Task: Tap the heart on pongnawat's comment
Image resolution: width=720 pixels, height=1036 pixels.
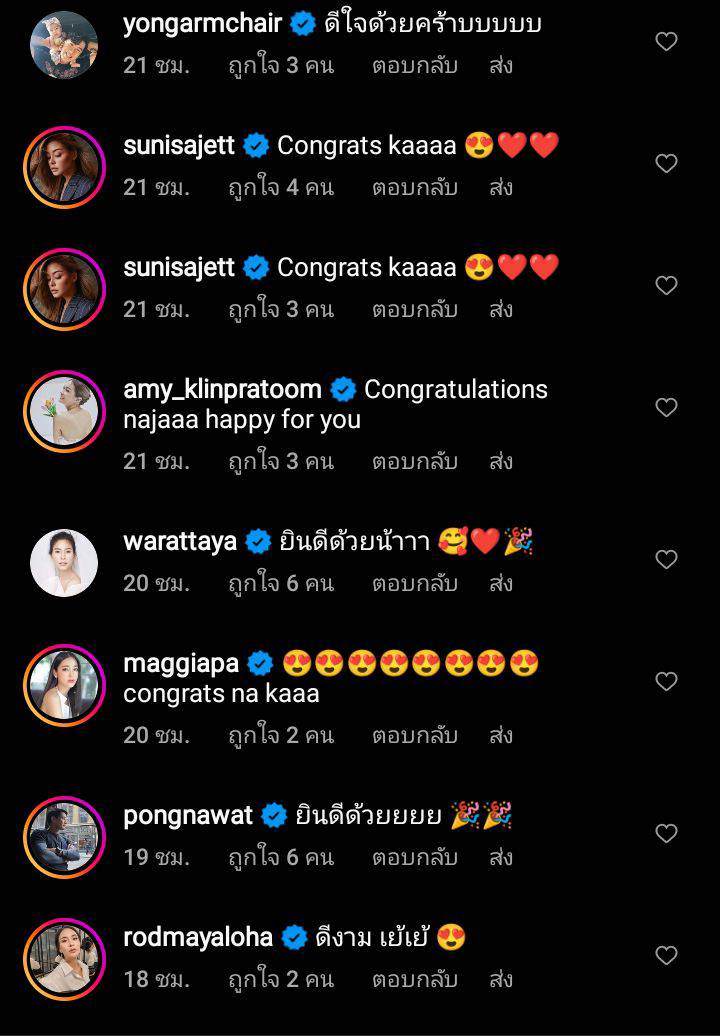Action: [x=666, y=831]
